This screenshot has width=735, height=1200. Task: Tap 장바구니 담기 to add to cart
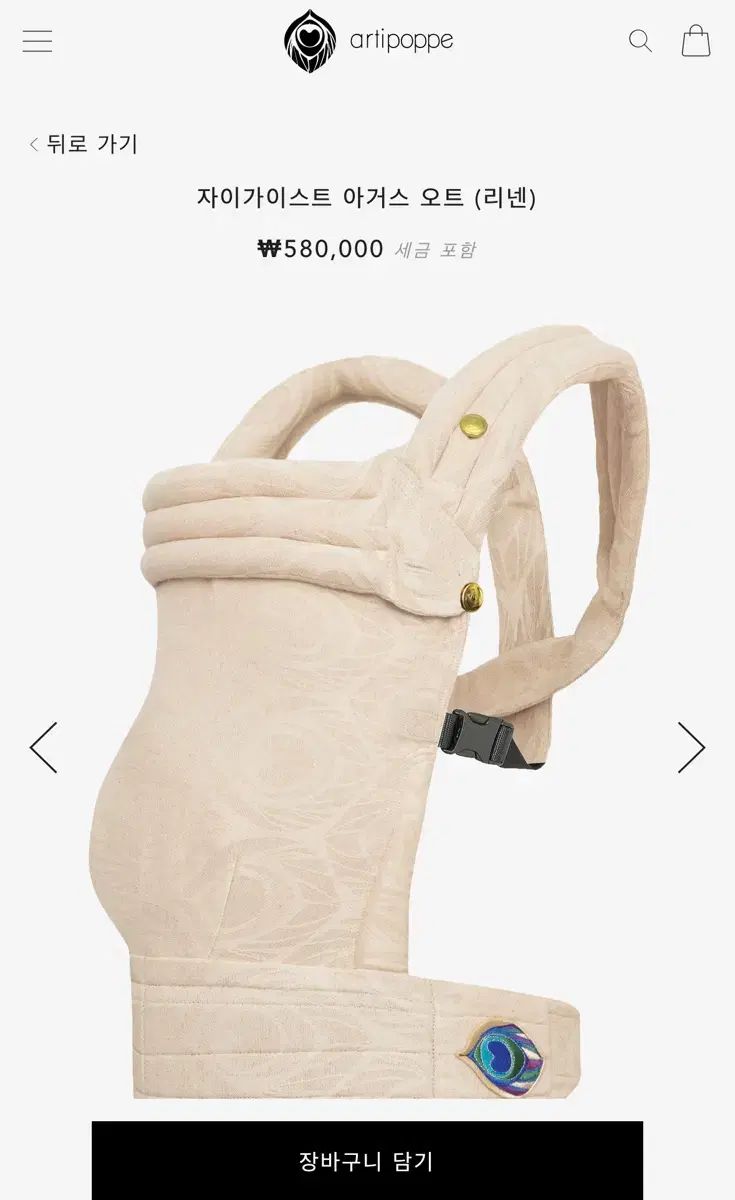(367, 1161)
